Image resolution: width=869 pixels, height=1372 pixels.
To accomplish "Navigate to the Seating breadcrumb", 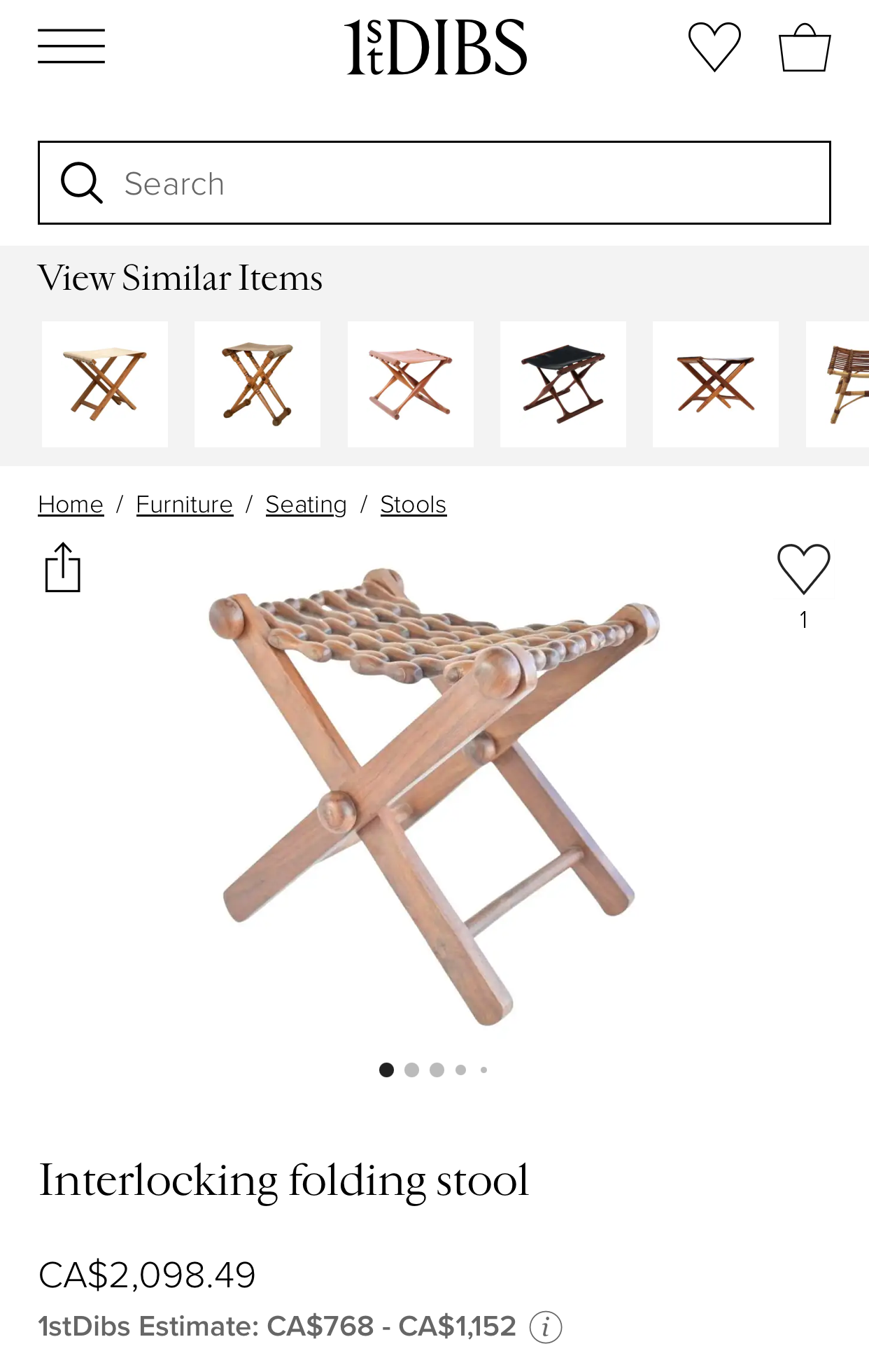I will (306, 504).
